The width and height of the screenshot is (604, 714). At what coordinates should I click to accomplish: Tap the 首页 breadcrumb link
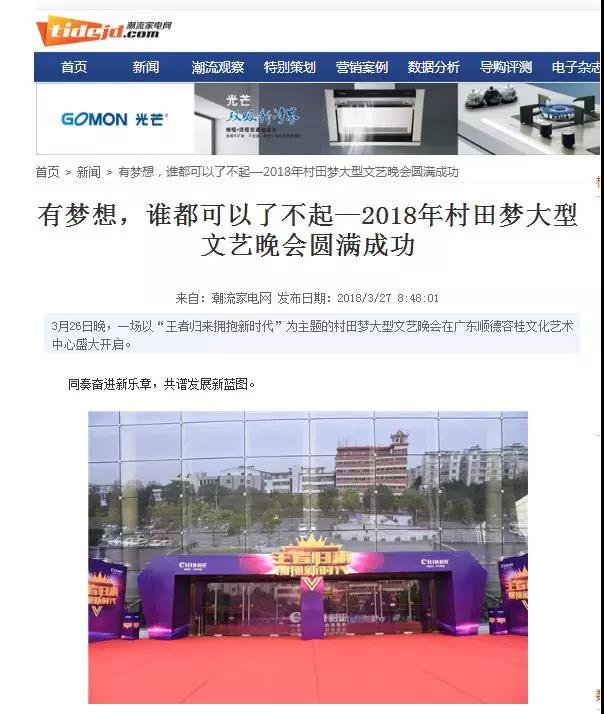pos(48,172)
